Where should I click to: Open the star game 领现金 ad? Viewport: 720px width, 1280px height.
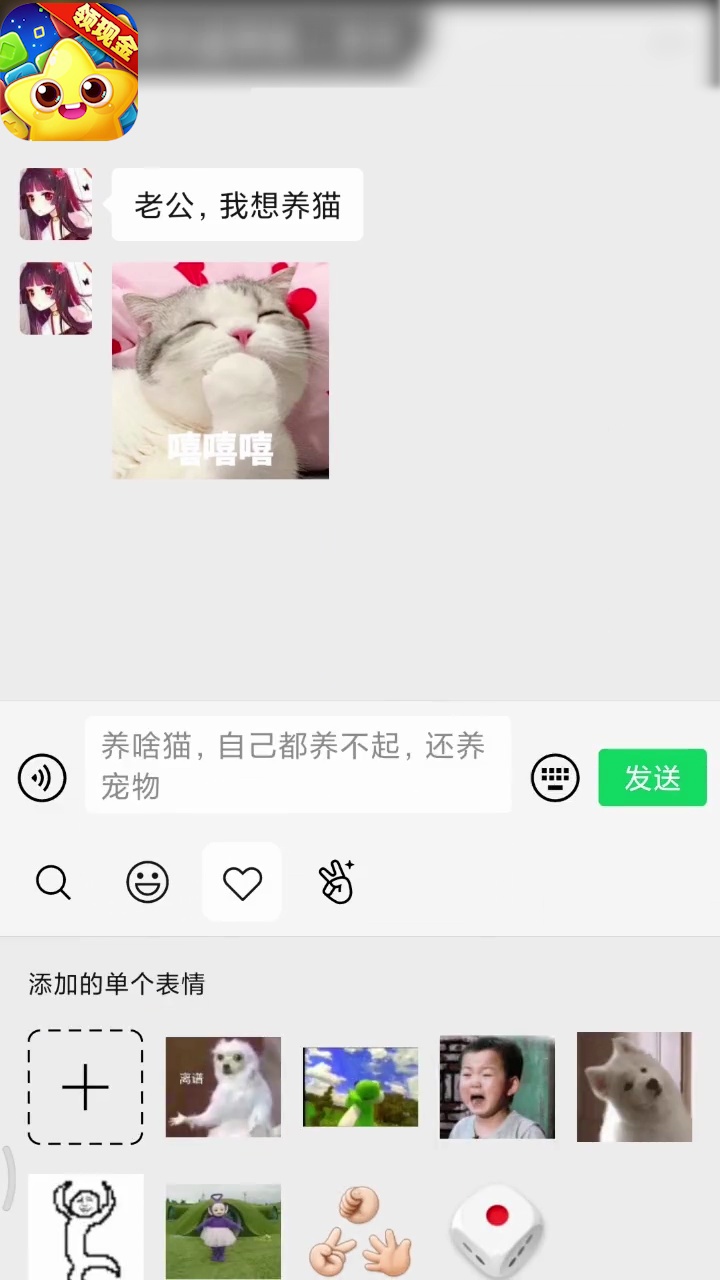click(x=68, y=70)
